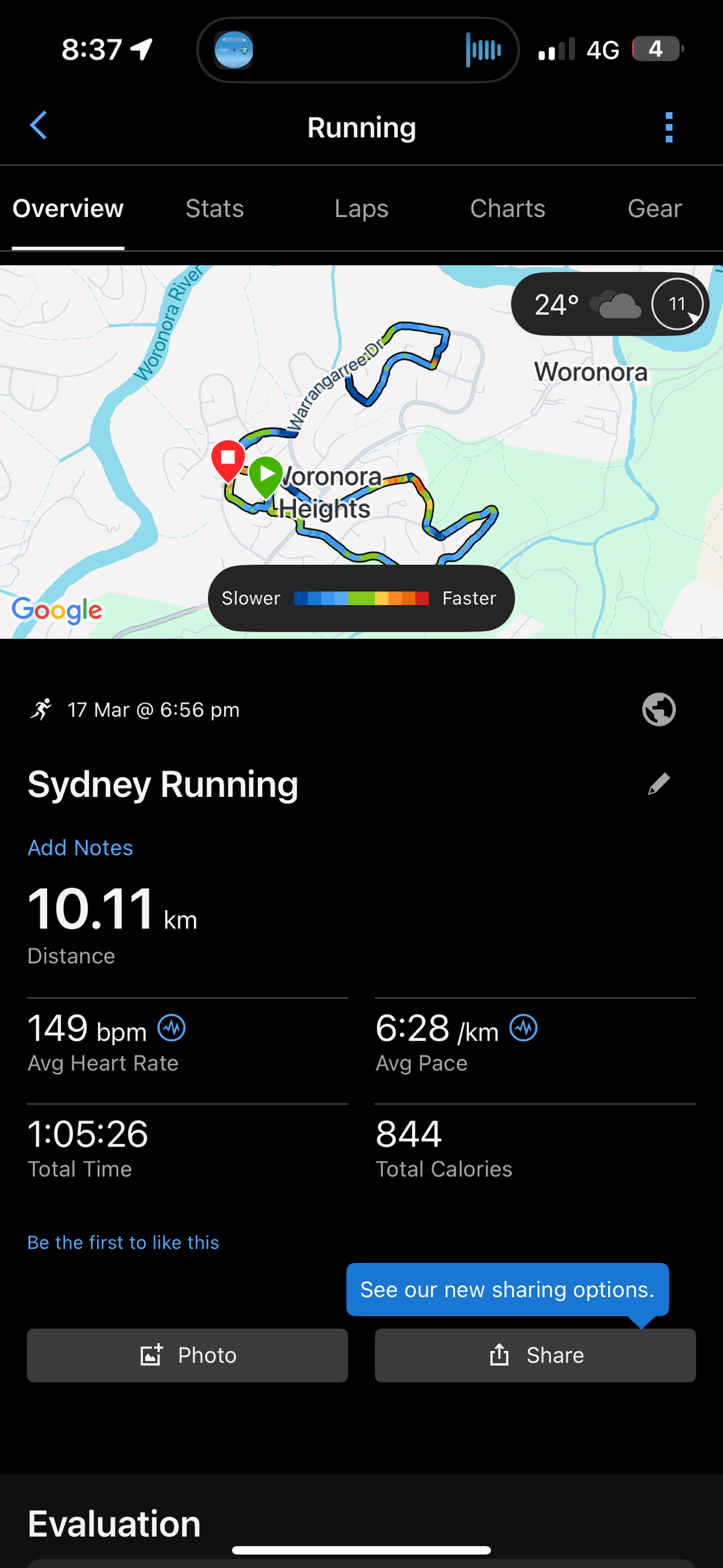Viewport: 723px width, 1568px height.
Task: Open the 24° weather details badge
Action: pos(609,304)
